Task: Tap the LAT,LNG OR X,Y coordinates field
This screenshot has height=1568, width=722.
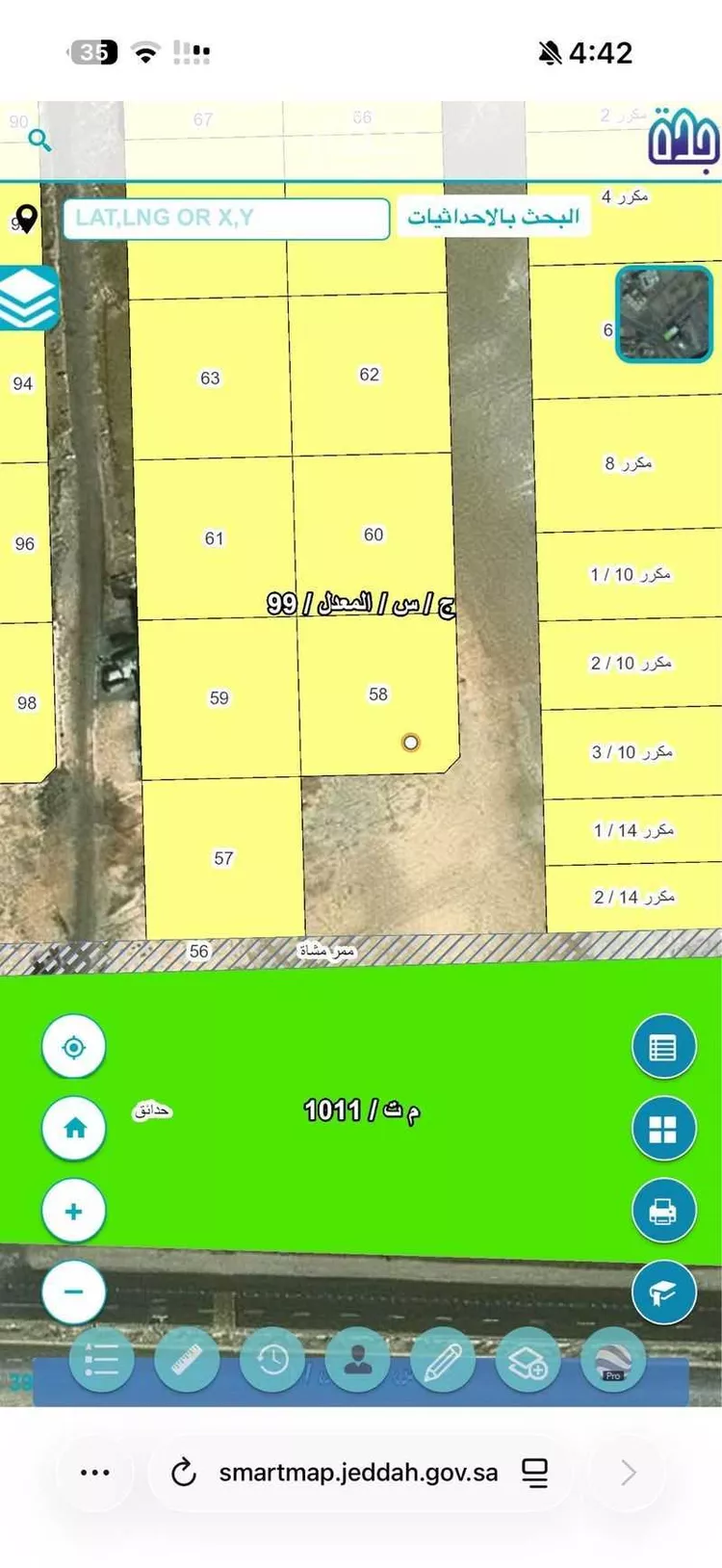Action: 226,219
